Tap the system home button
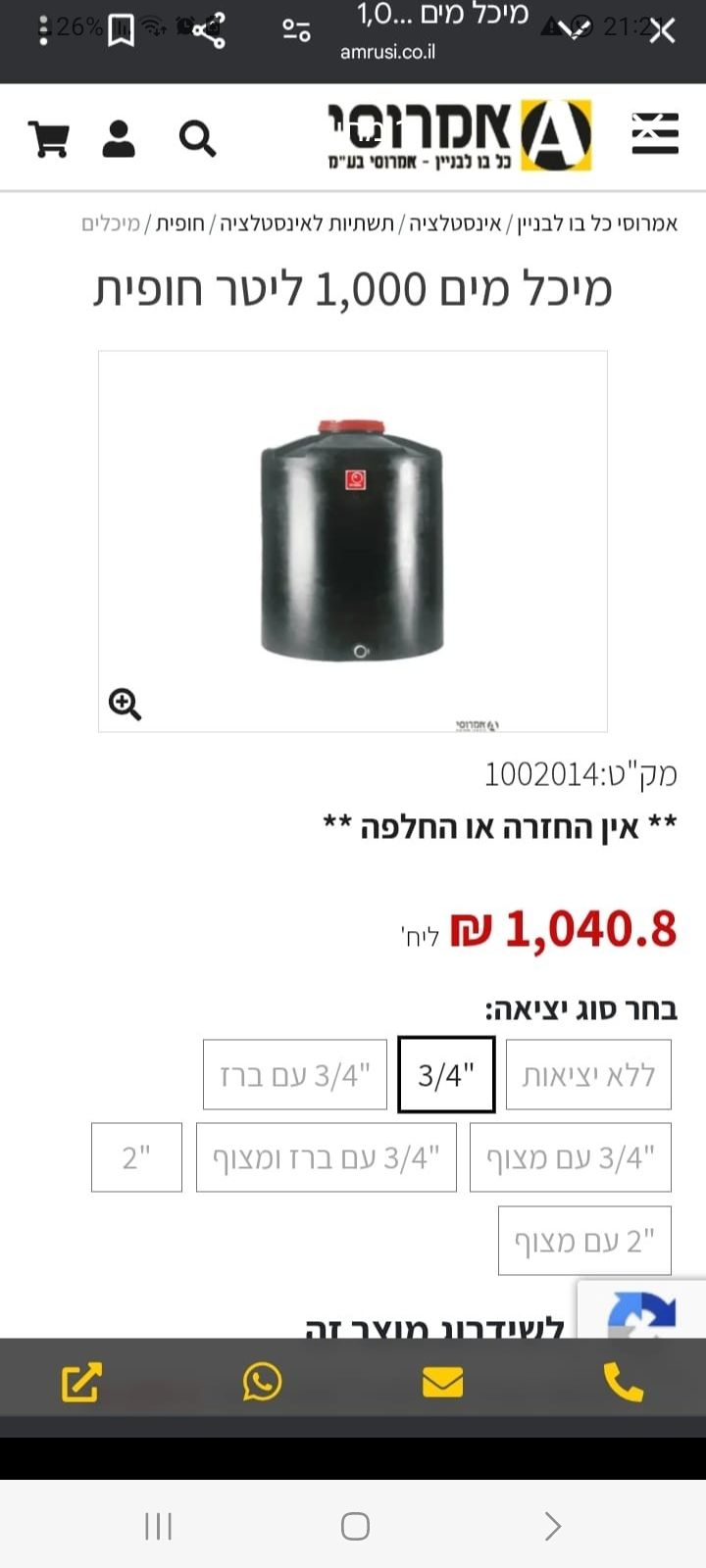 click(x=355, y=1526)
